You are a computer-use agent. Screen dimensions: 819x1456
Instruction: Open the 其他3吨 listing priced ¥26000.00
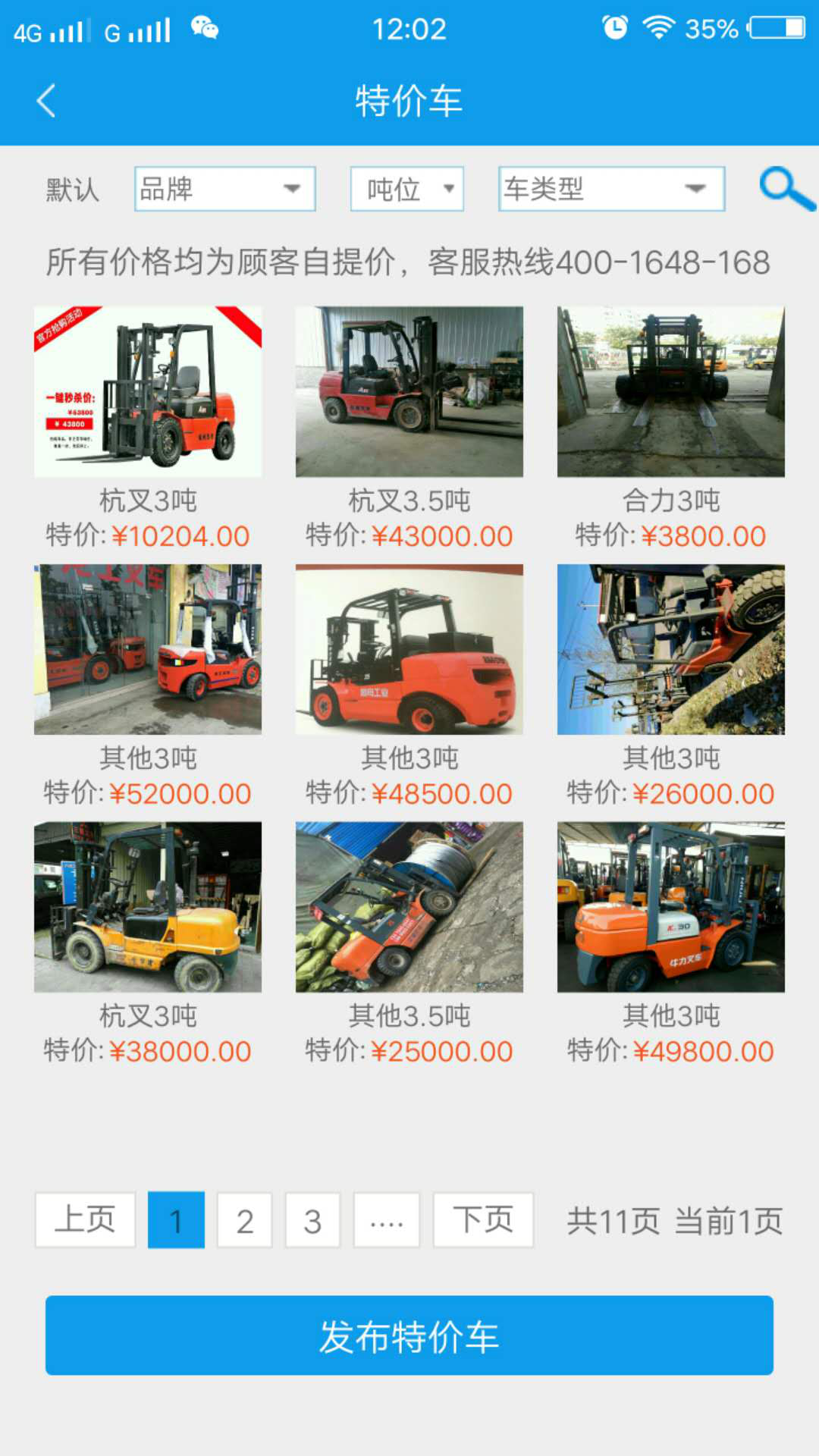671,650
